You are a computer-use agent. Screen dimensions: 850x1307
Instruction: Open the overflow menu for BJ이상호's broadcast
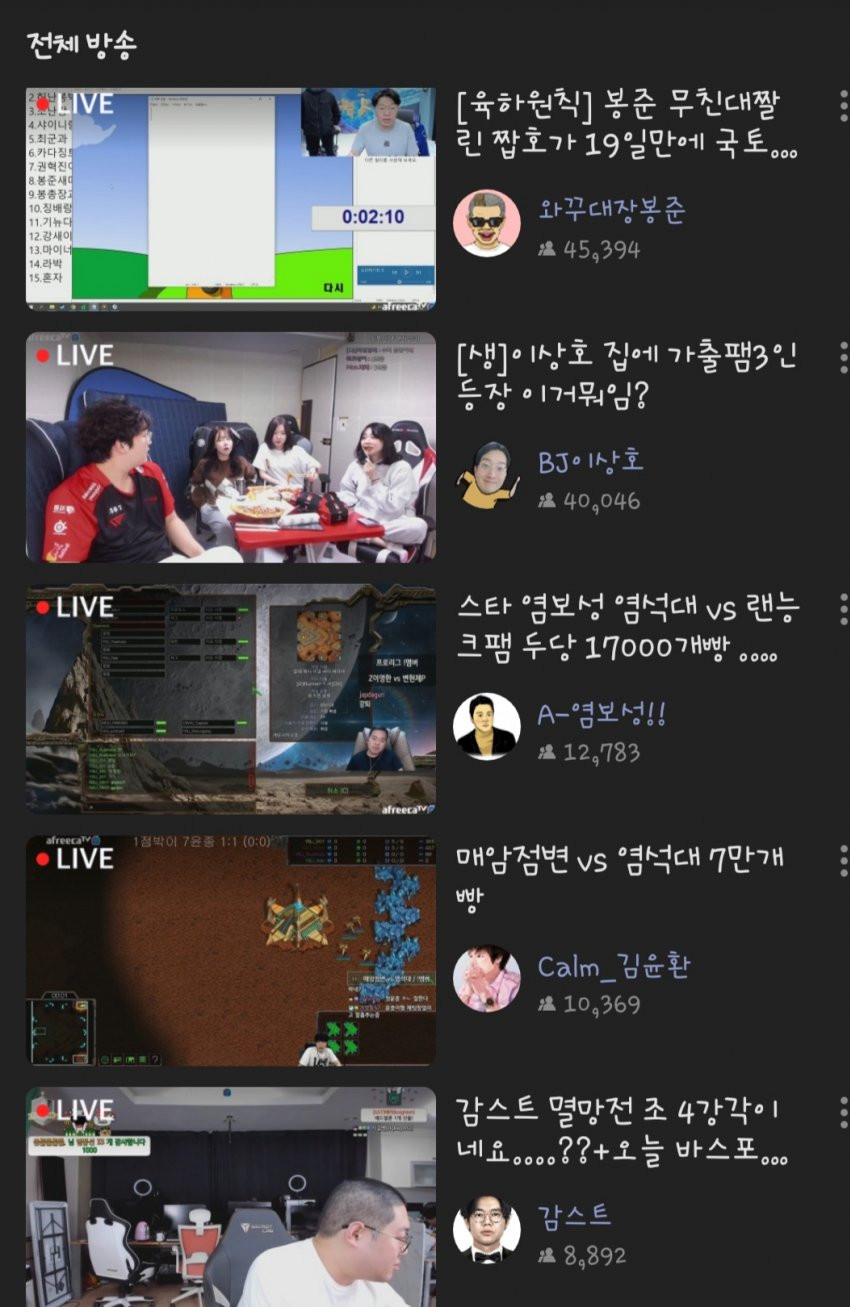[843, 357]
